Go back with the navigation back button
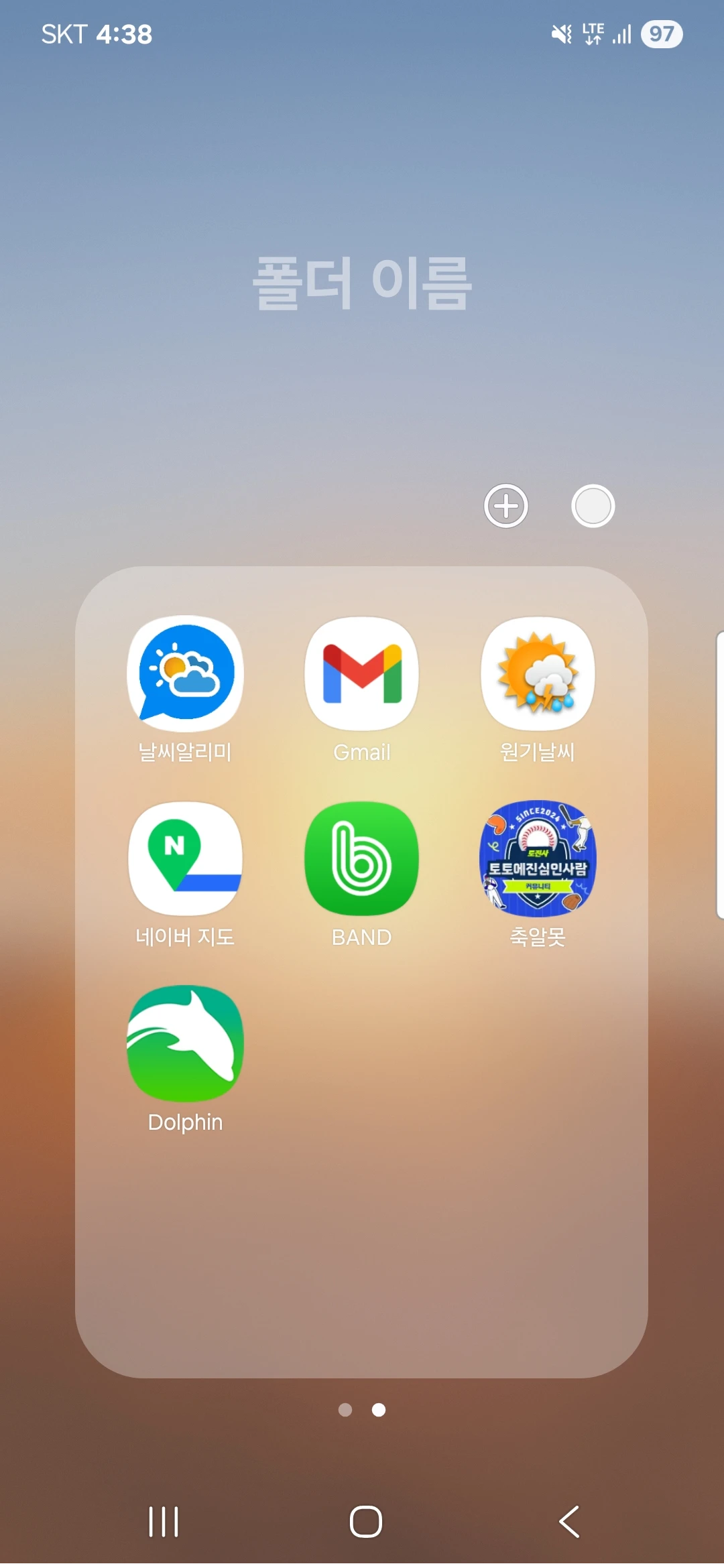Image resolution: width=724 pixels, height=1568 pixels. (568, 1521)
